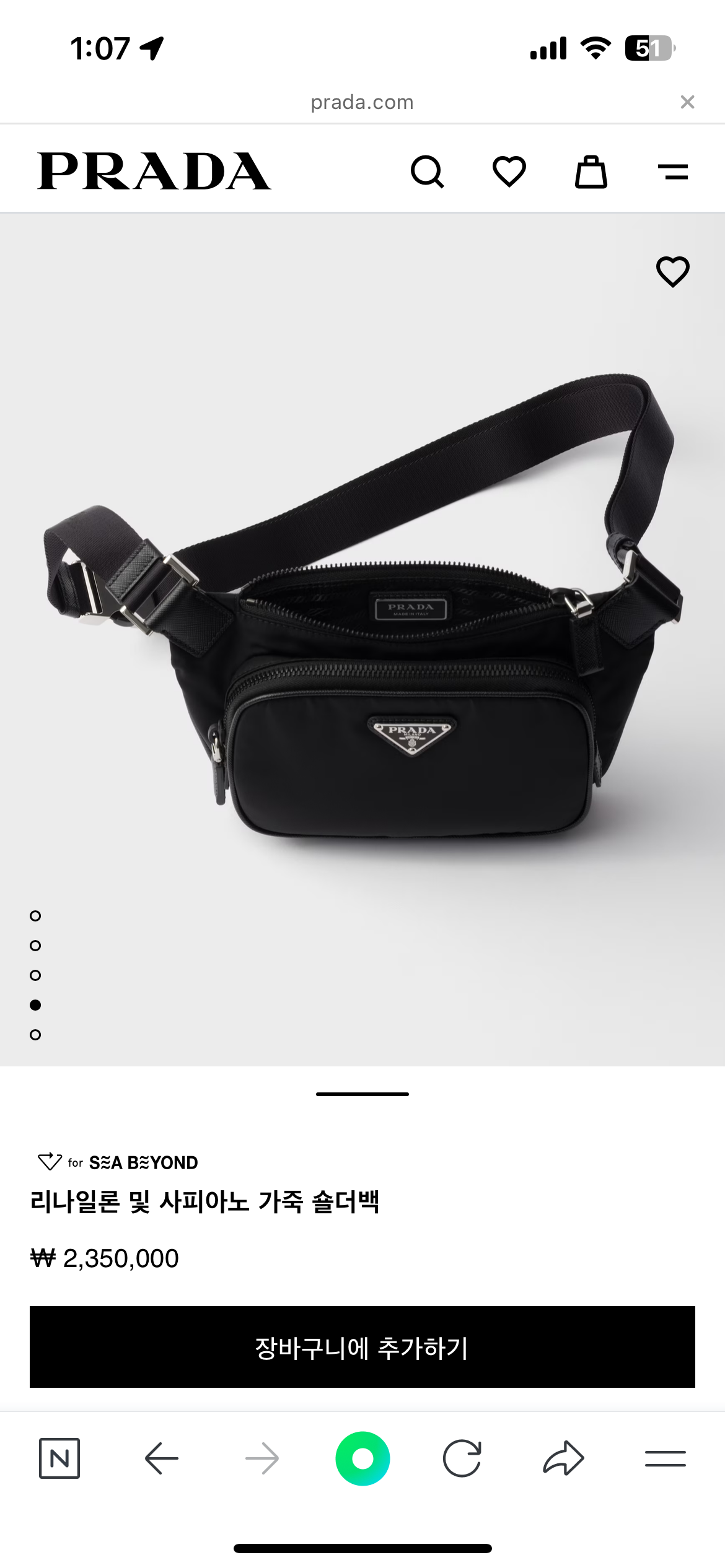Share this product page
This screenshot has height=1568, width=725.
(x=563, y=1458)
